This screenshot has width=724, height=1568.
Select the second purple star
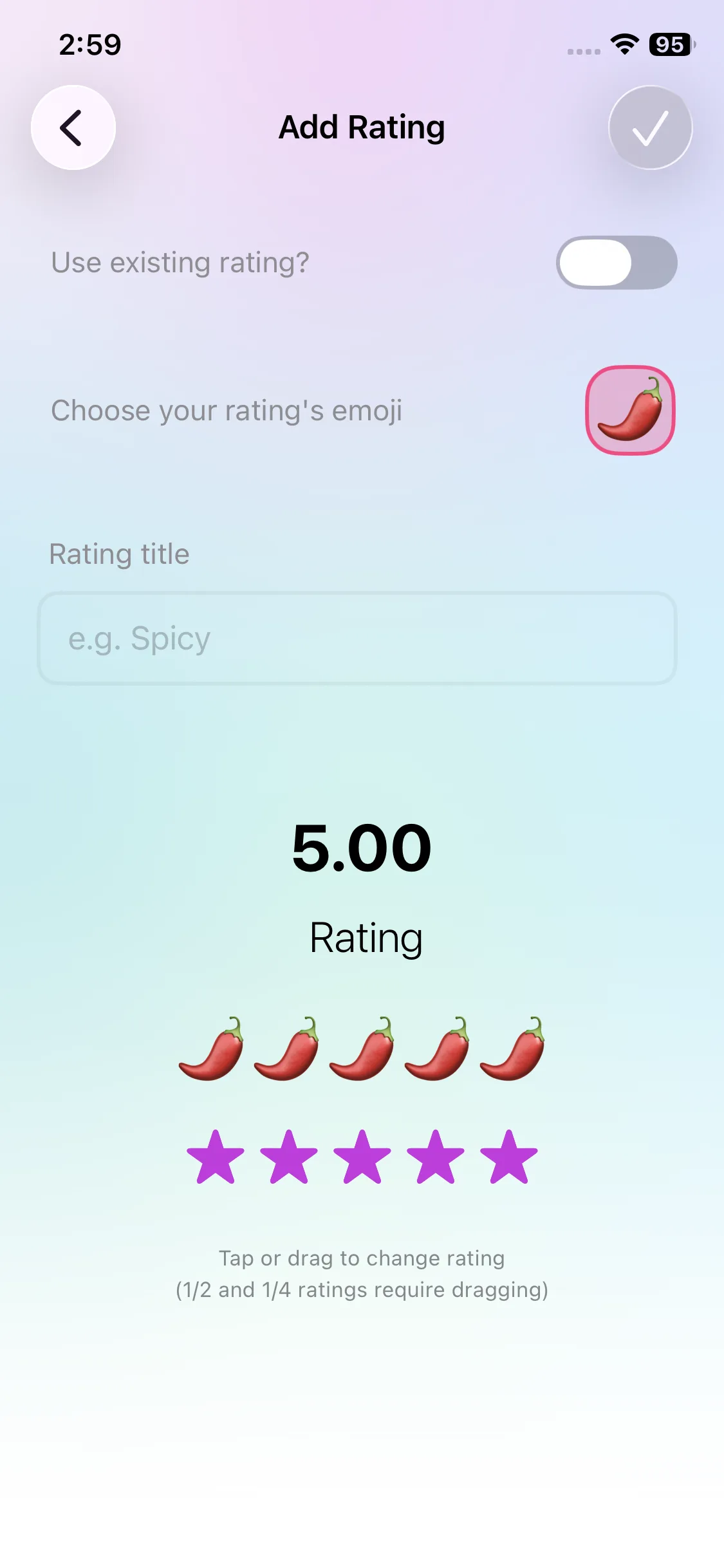289,1157
